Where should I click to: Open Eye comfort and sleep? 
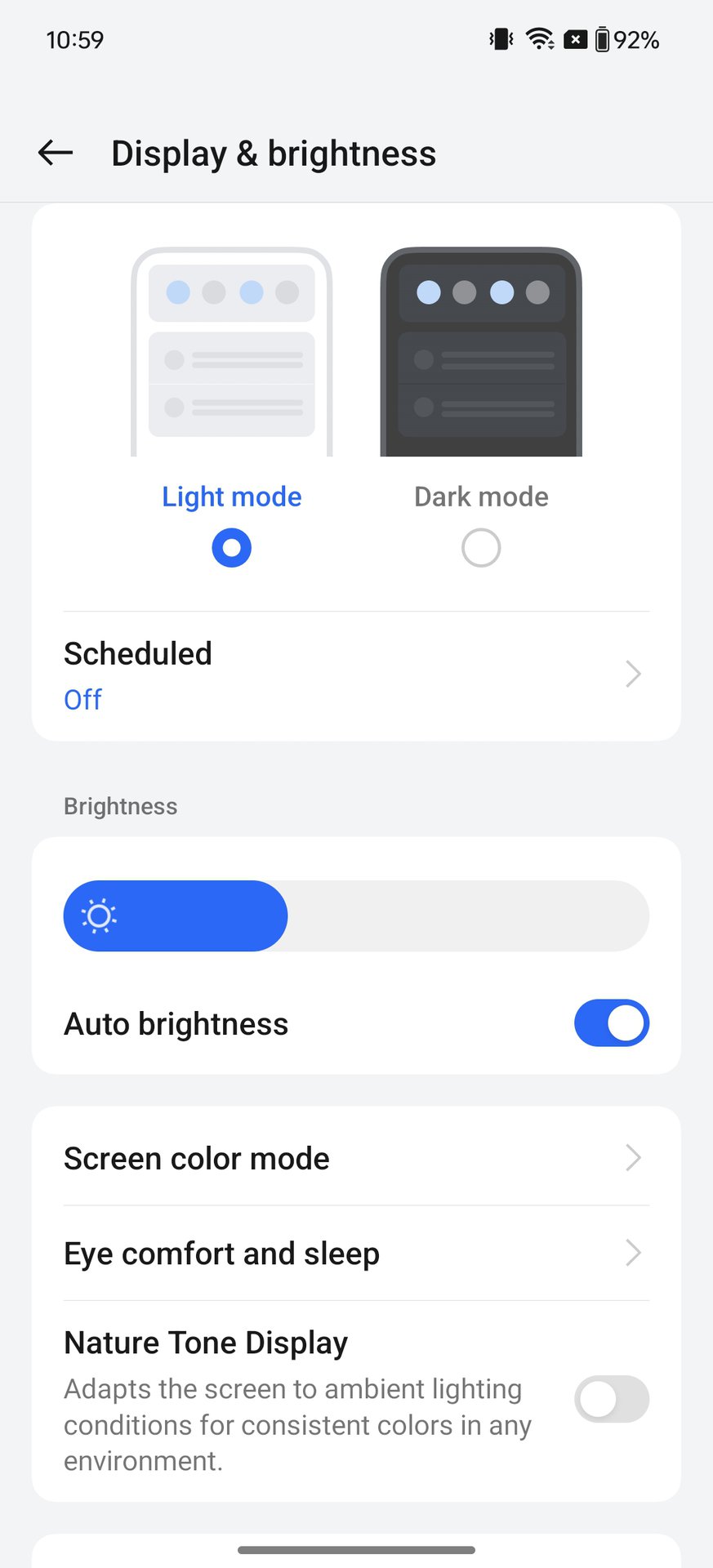pos(356,1254)
